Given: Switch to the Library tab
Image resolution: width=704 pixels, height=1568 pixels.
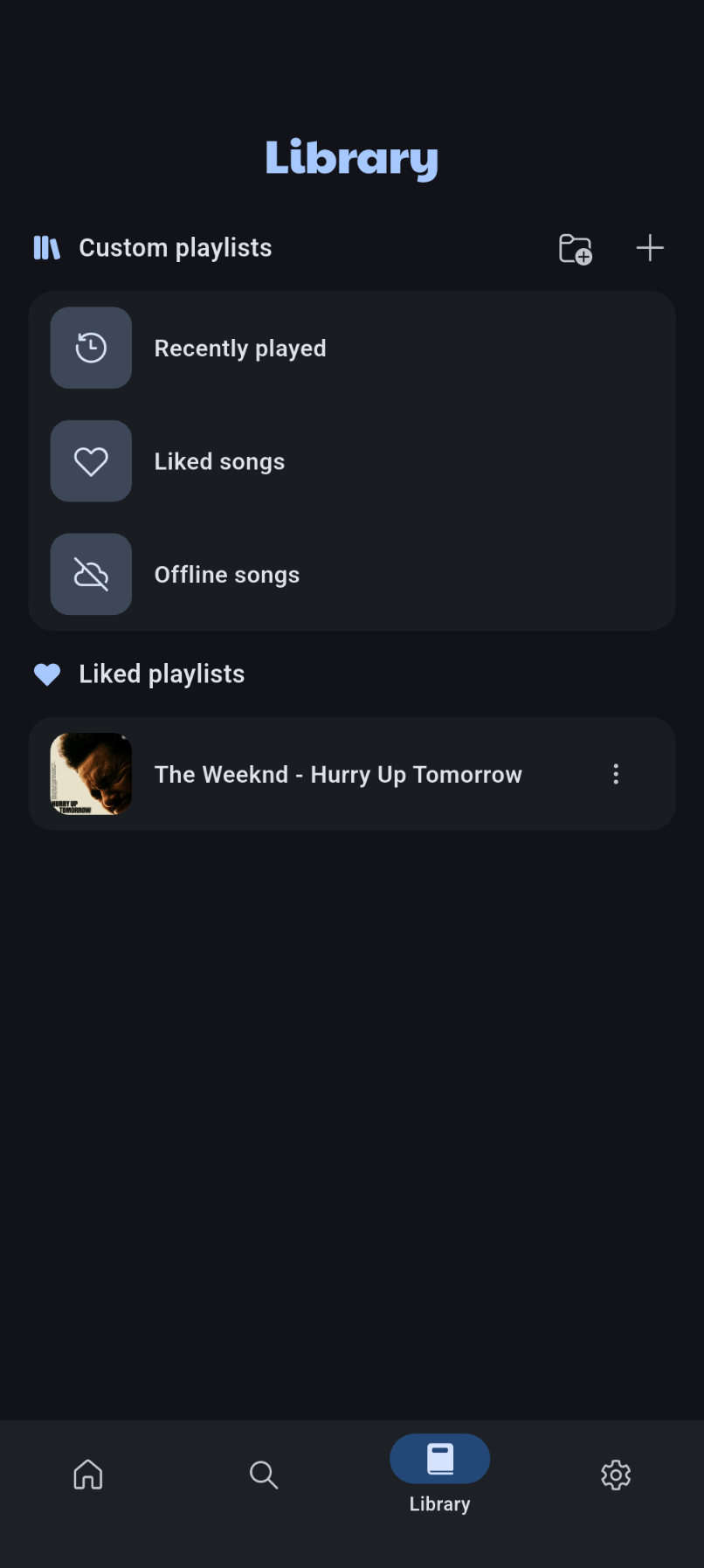Looking at the screenshot, I should [x=438, y=1475].
